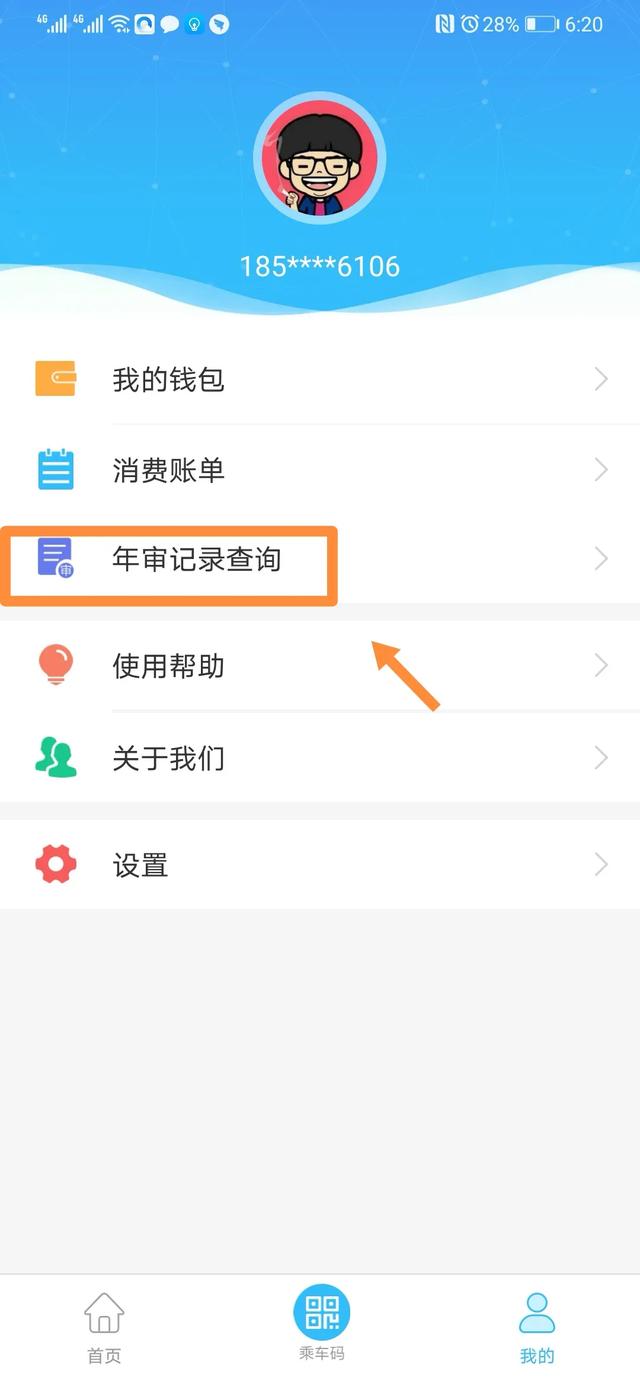Open 年审记录查询 row
This screenshot has width=640, height=1387.
click(320, 559)
